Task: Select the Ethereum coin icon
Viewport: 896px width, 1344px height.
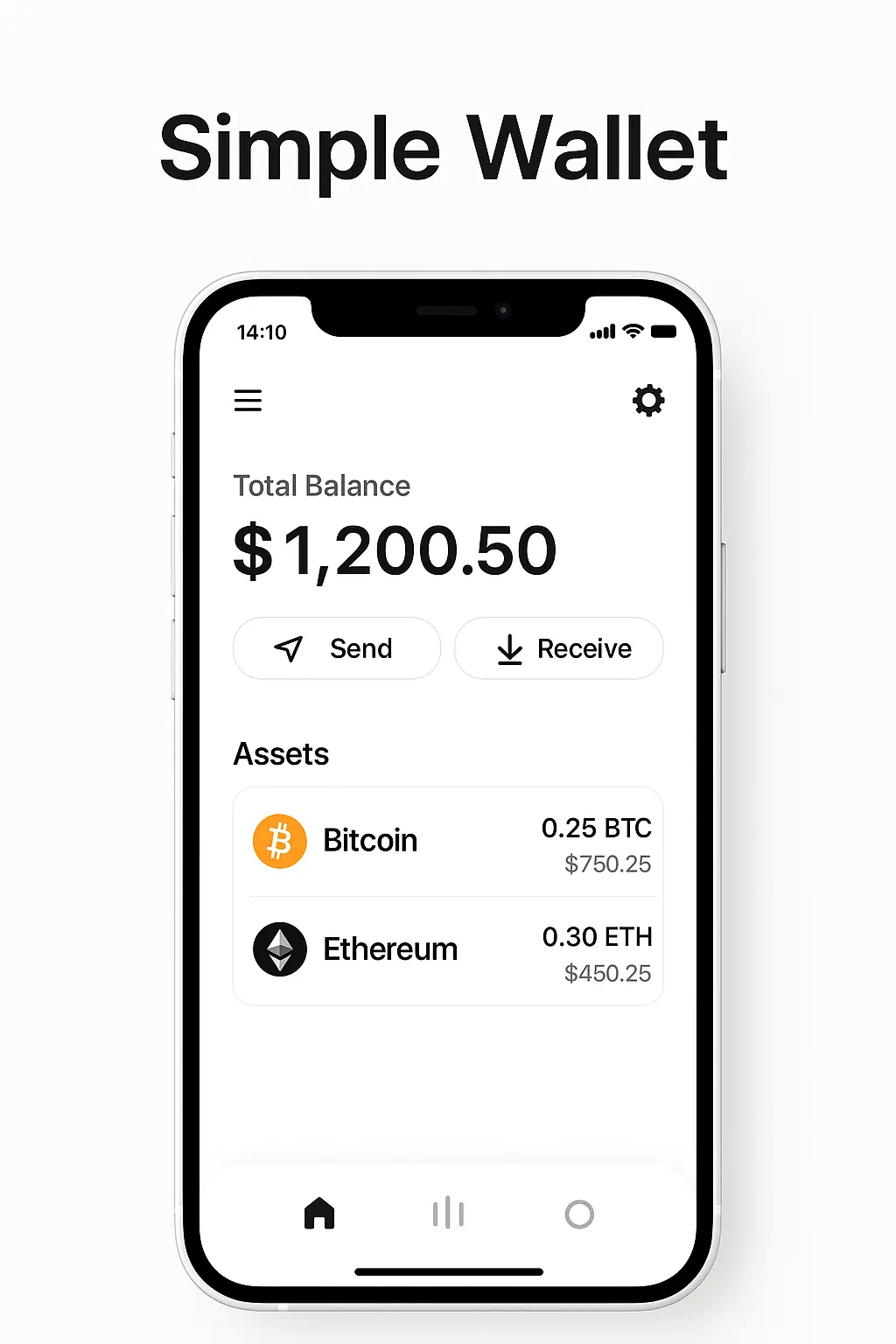Action: tap(278, 948)
